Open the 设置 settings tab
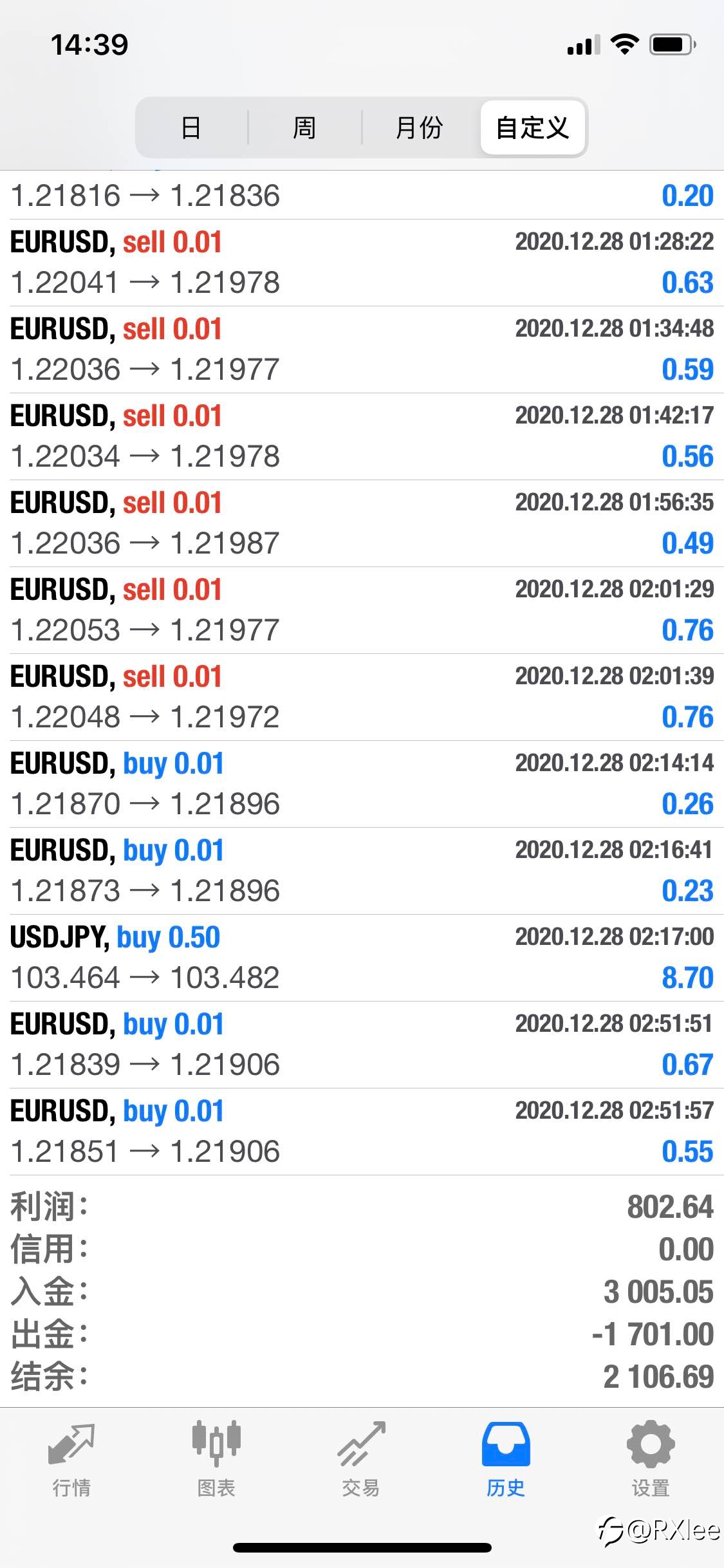The width and height of the screenshot is (724, 1568). coord(651,1459)
